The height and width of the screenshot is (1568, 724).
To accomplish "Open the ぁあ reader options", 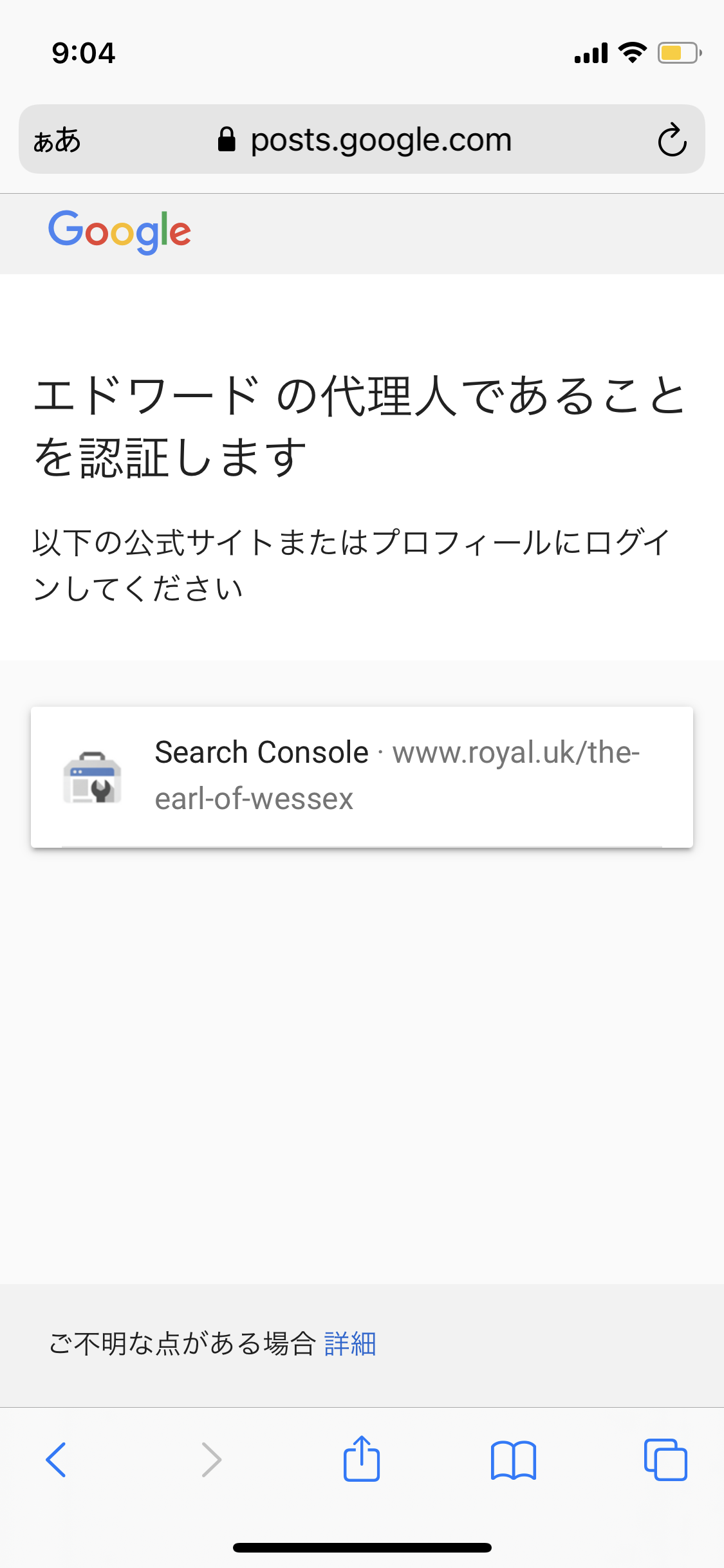I will coord(57,140).
